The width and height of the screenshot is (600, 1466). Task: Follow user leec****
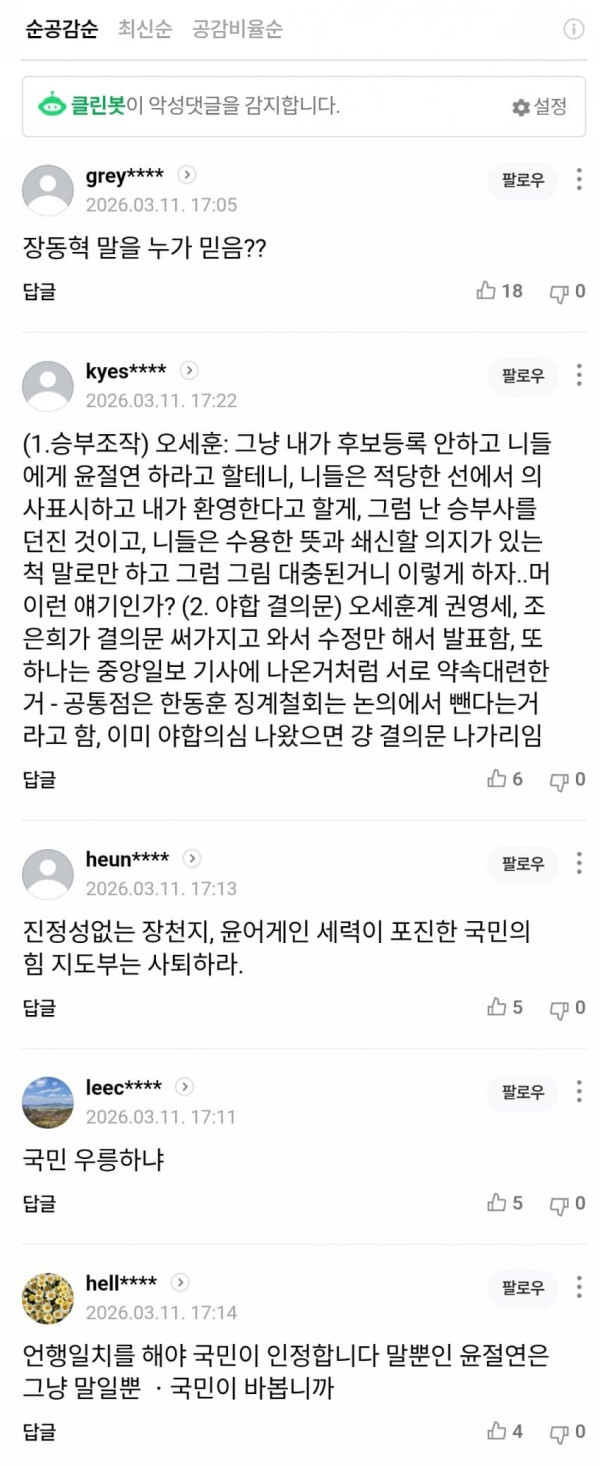click(x=523, y=1092)
